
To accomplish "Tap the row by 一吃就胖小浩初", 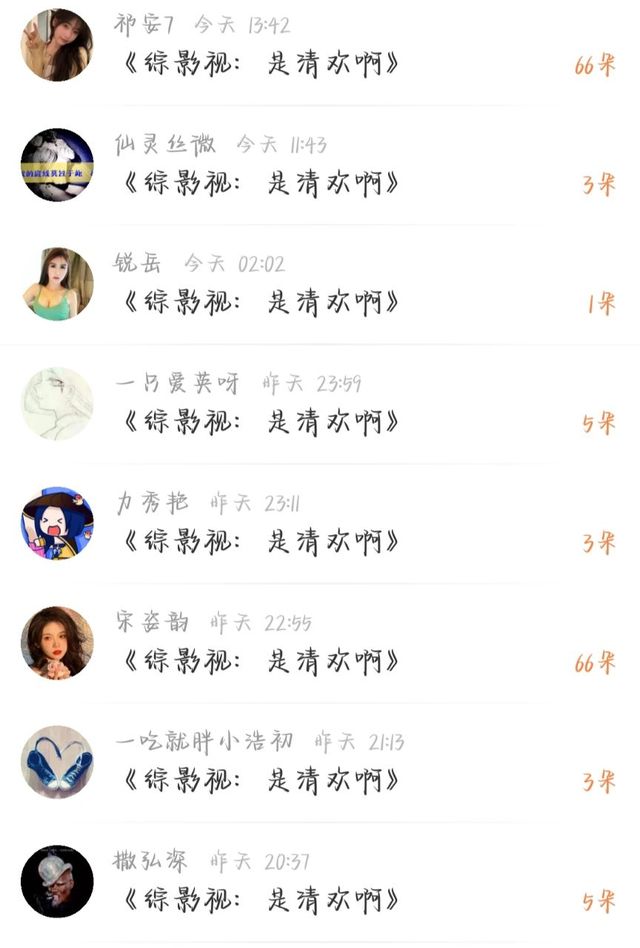I will 320,762.
